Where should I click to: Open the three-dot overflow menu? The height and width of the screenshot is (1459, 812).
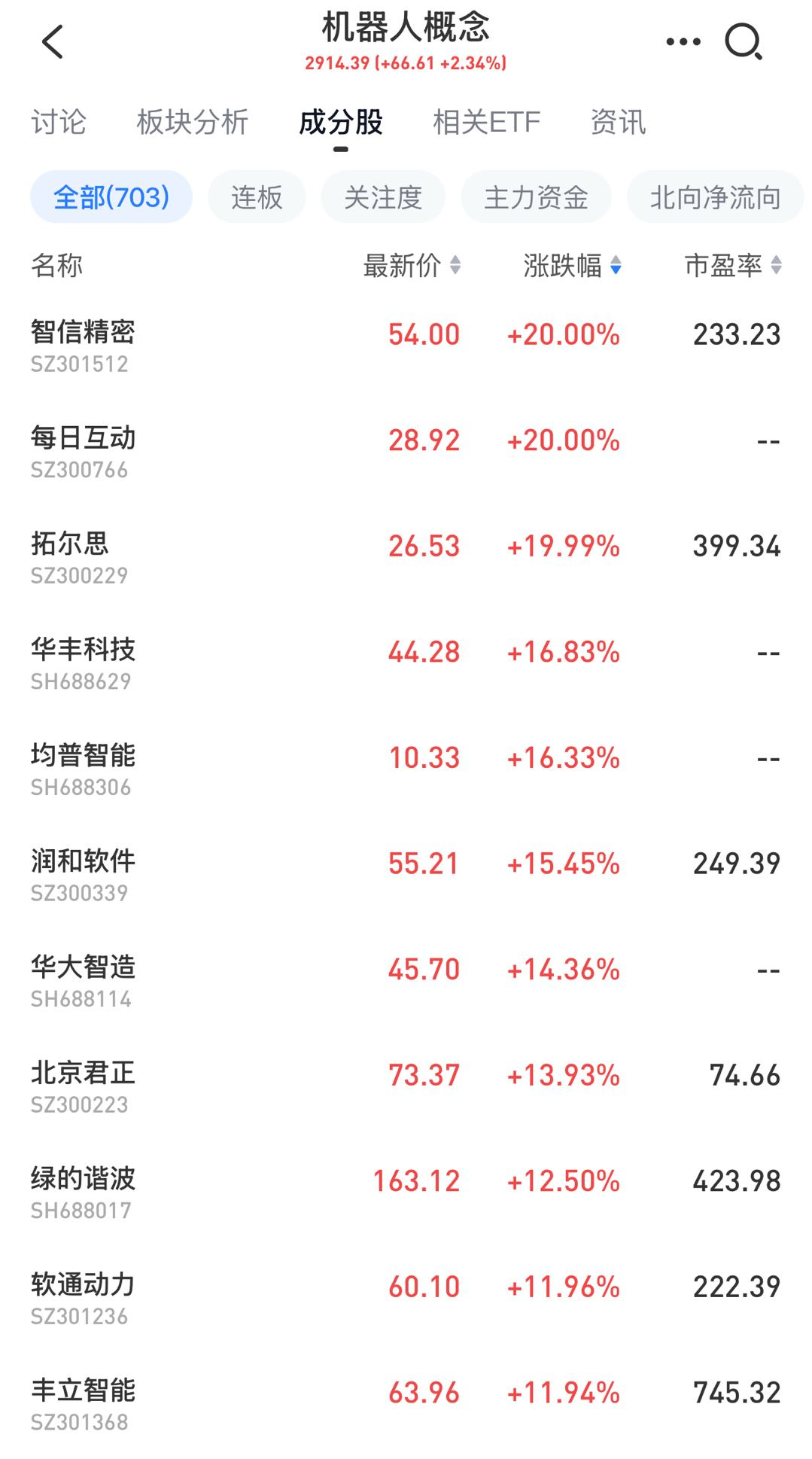tap(683, 42)
